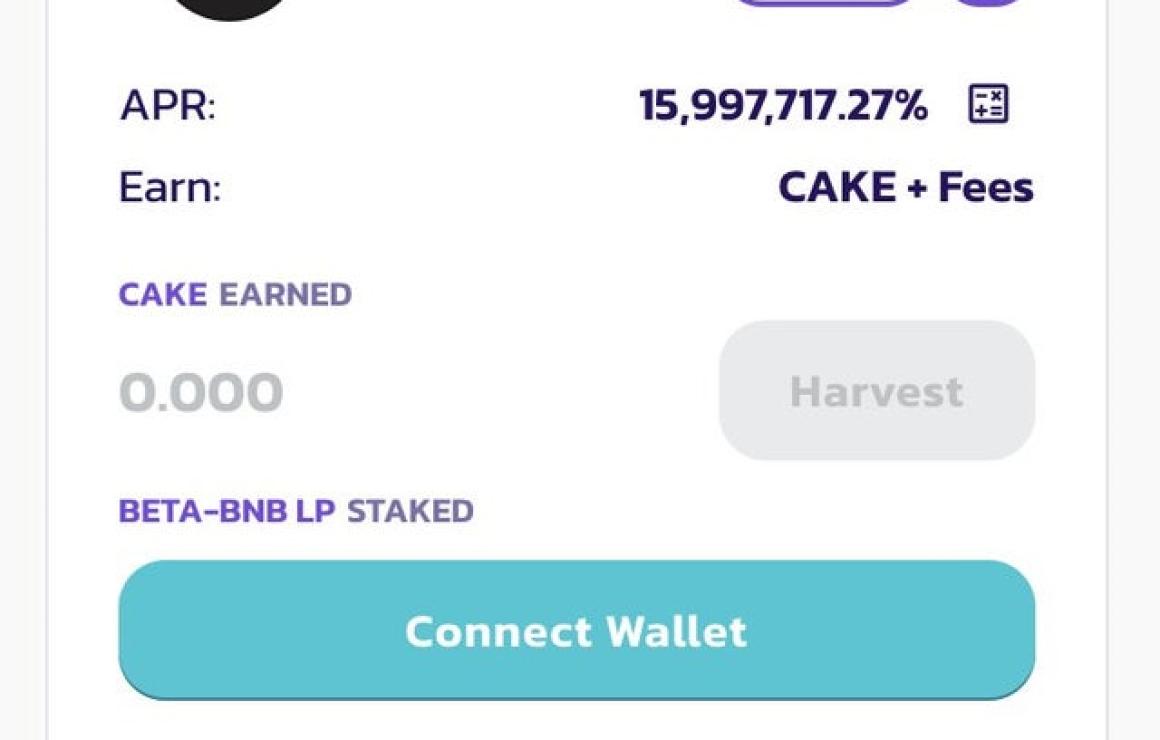
Task: Tap the greyed-out Harvest button
Action: coord(876,391)
